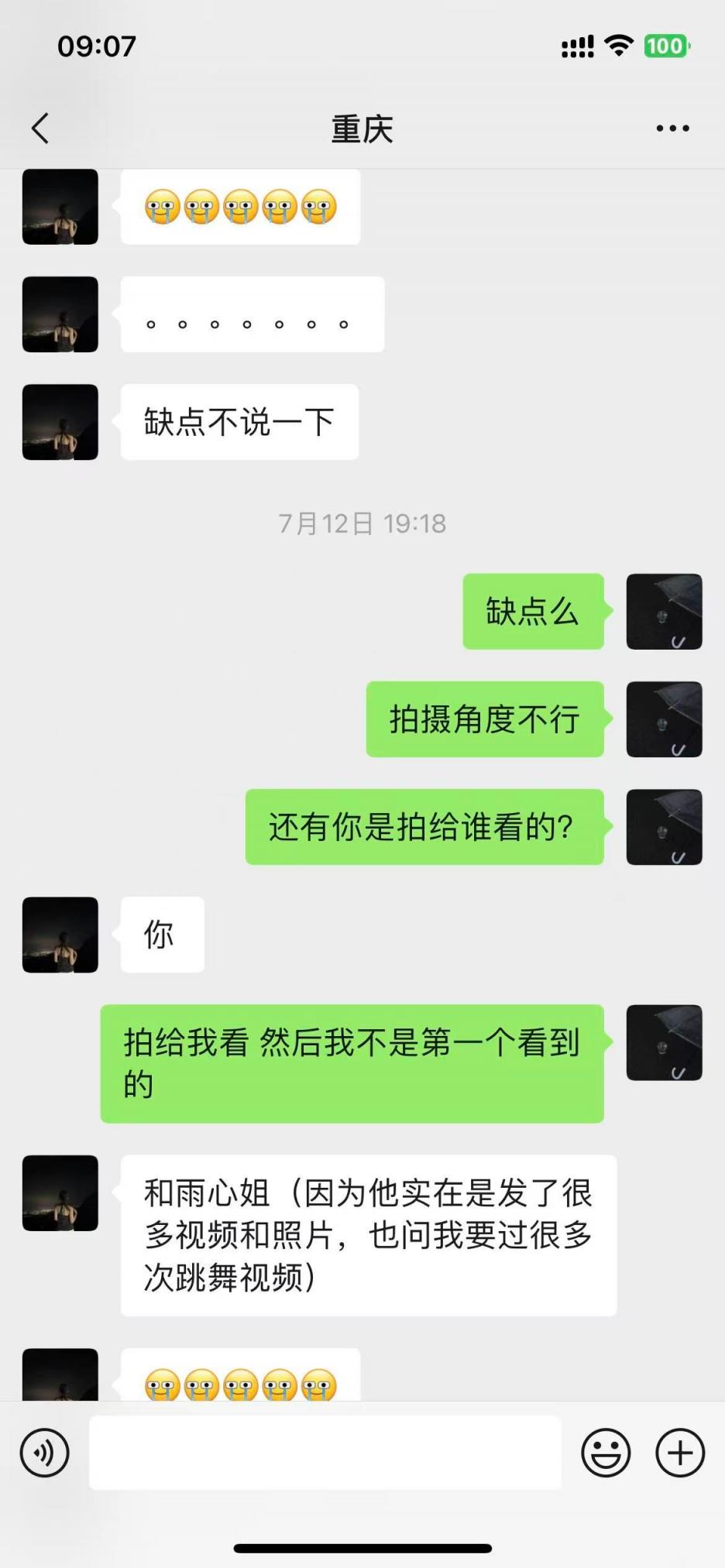The height and width of the screenshot is (1568, 725).
Task: Open the chat info overflow menu
Action: 672,129
